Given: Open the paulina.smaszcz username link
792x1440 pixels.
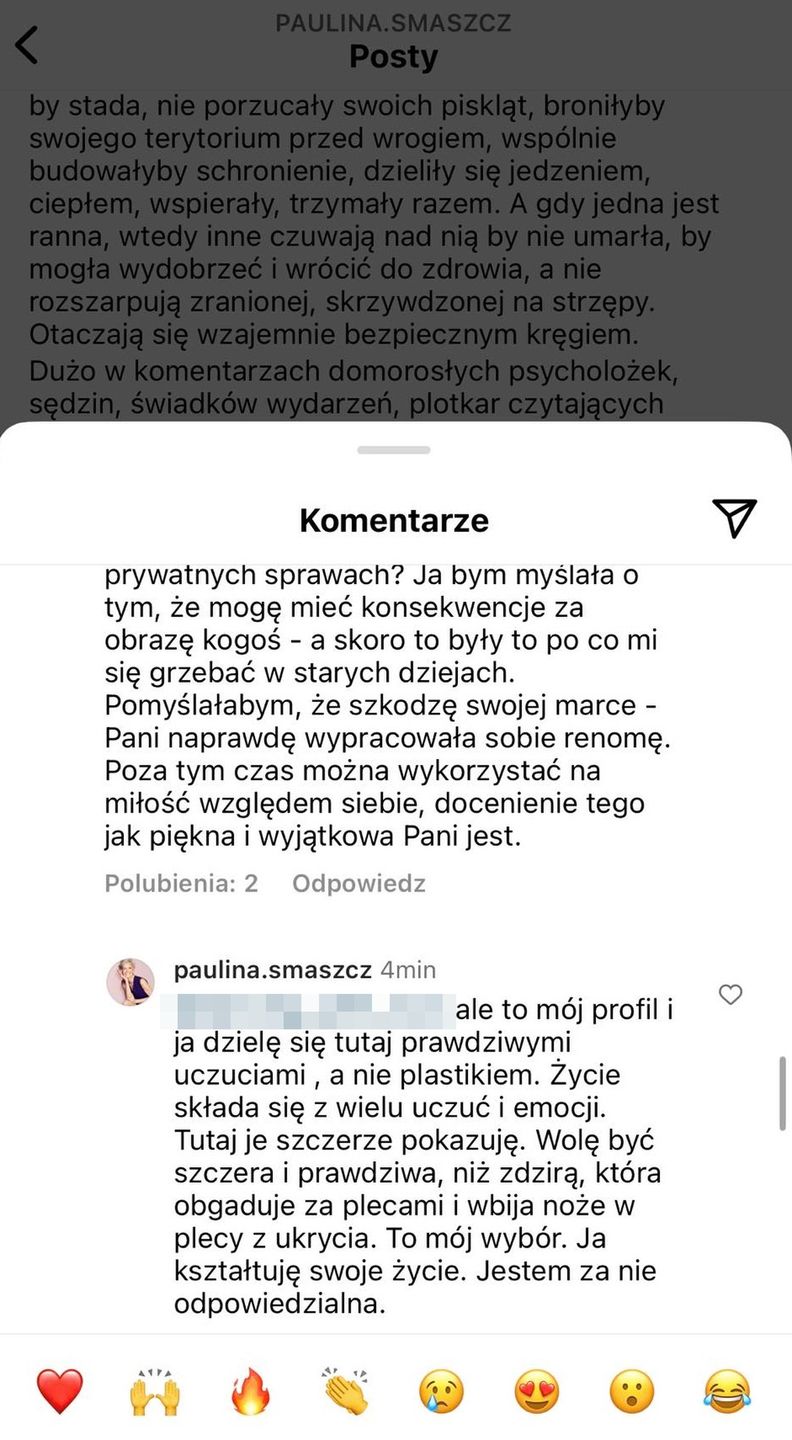Looking at the screenshot, I should click(x=272, y=970).
